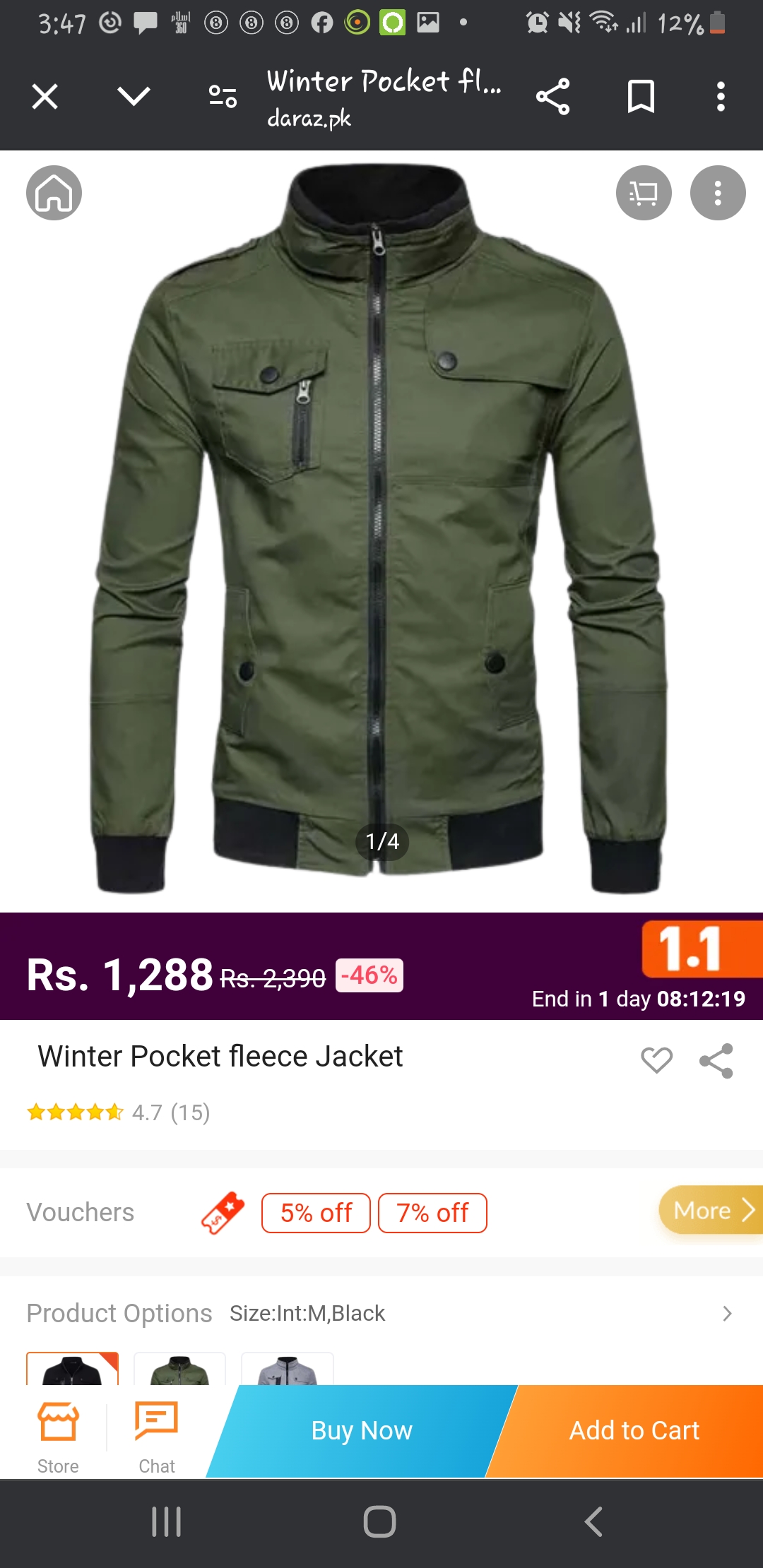763x1568 pixels.
Task: View more vouchers
Action: click(711, 1210)
